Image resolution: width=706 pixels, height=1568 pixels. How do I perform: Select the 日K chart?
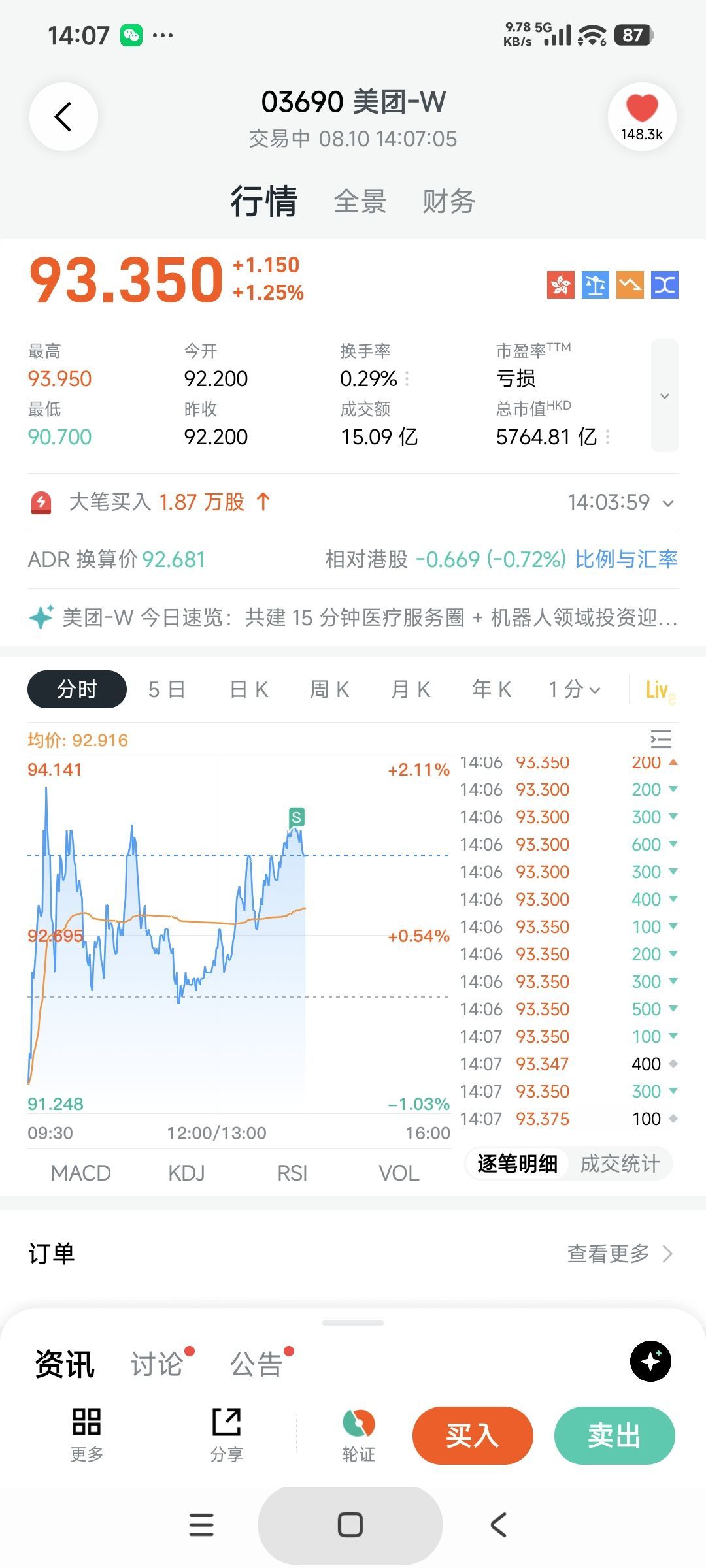249,689
